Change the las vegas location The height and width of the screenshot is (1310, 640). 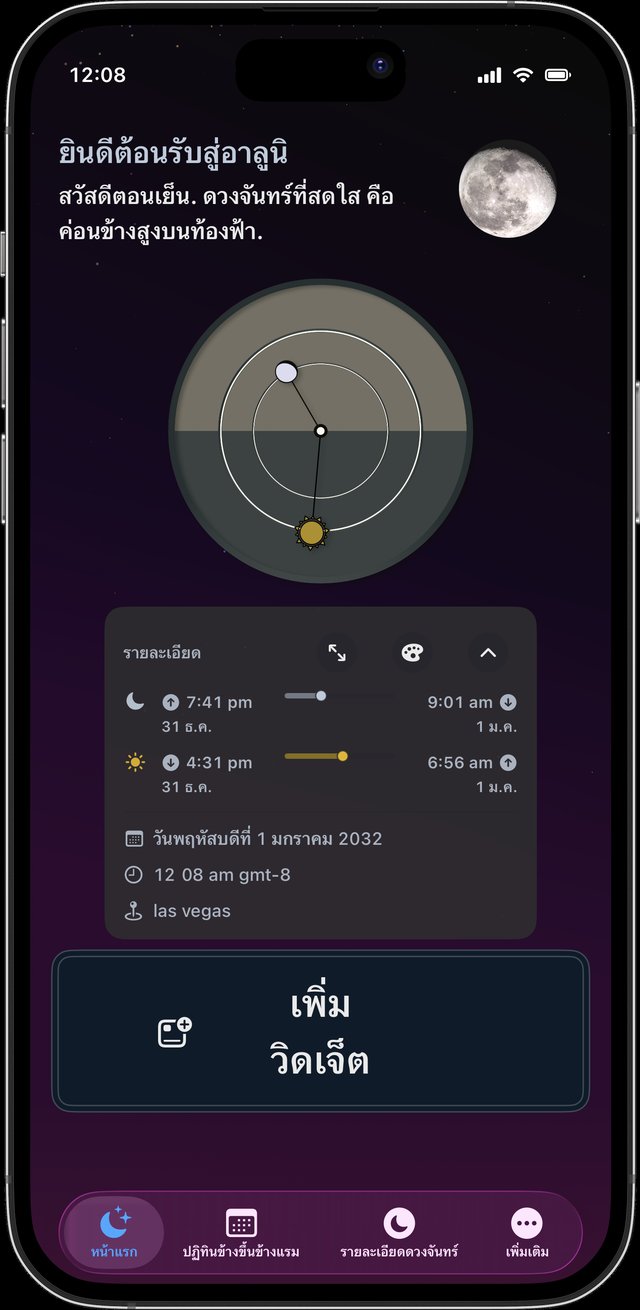tap(178, 911)
